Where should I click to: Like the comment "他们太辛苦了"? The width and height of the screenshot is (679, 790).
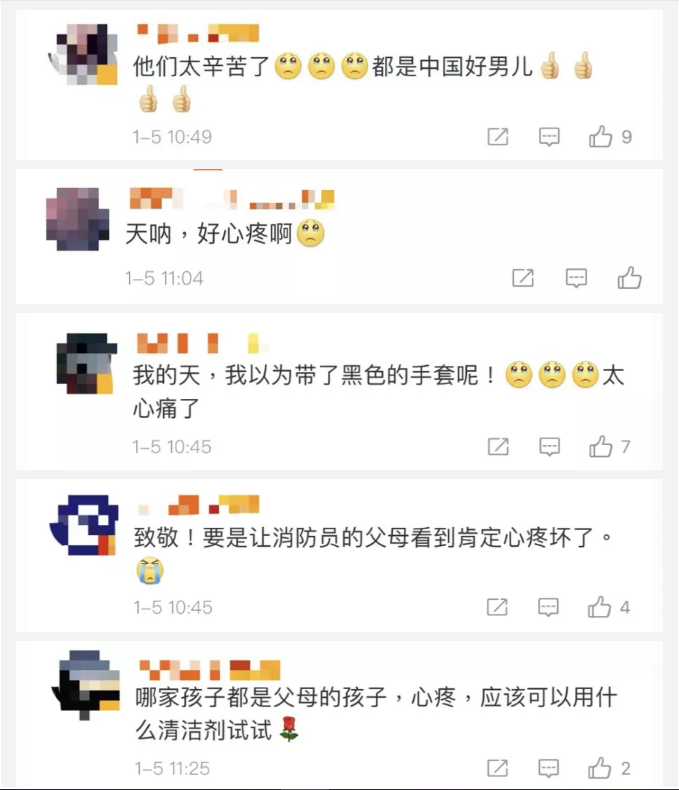point(600,137)
